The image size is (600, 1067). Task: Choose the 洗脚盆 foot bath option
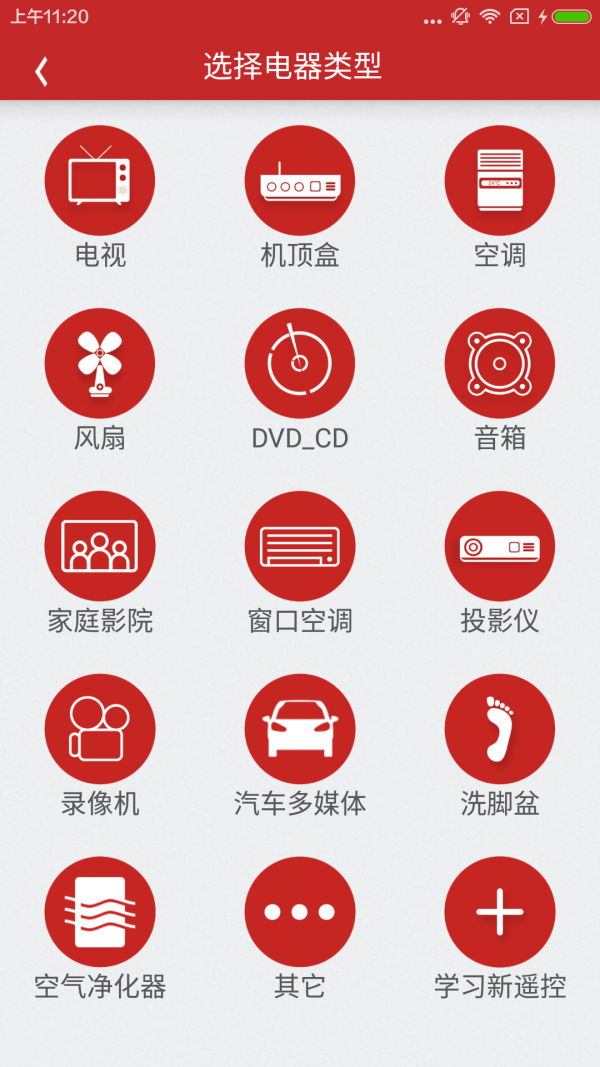[x=499, y=729]
